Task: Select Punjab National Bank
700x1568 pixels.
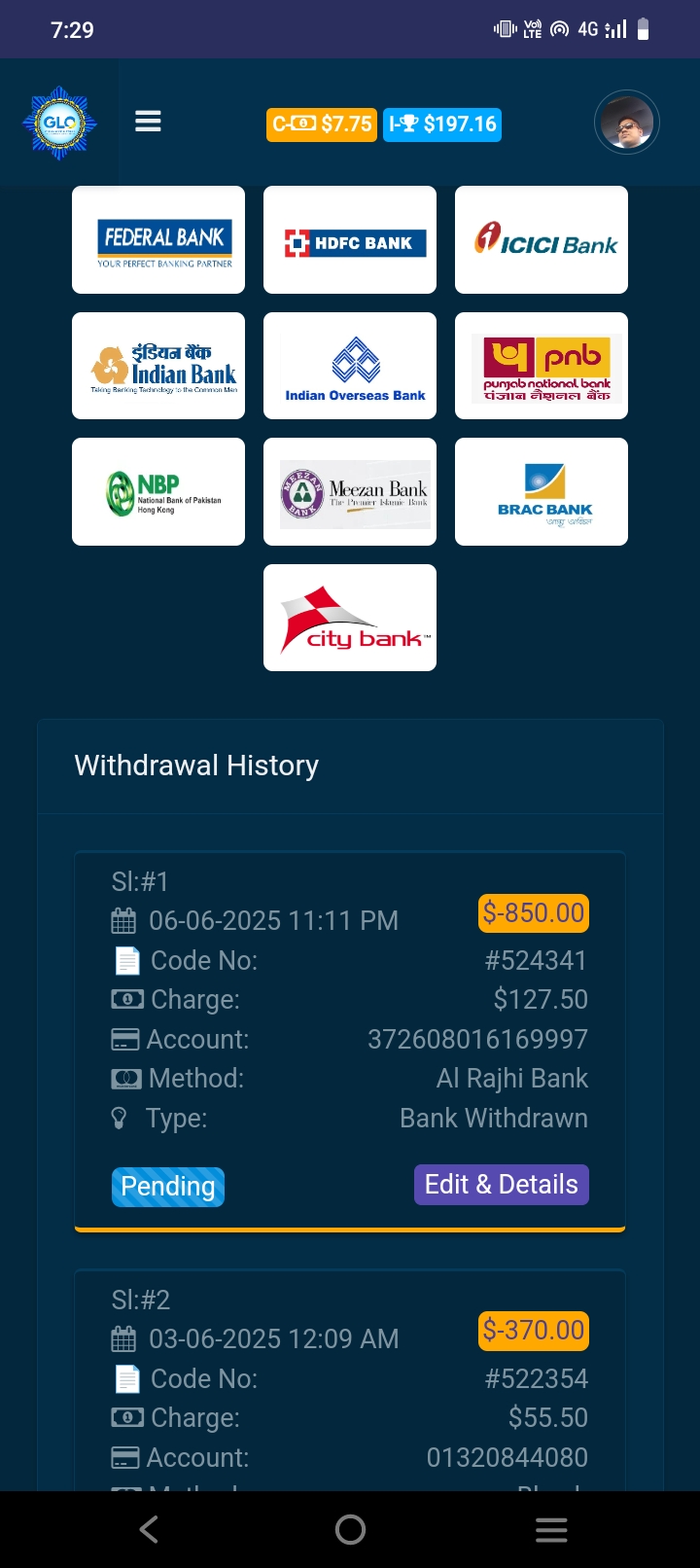Action: click(542, 366)
